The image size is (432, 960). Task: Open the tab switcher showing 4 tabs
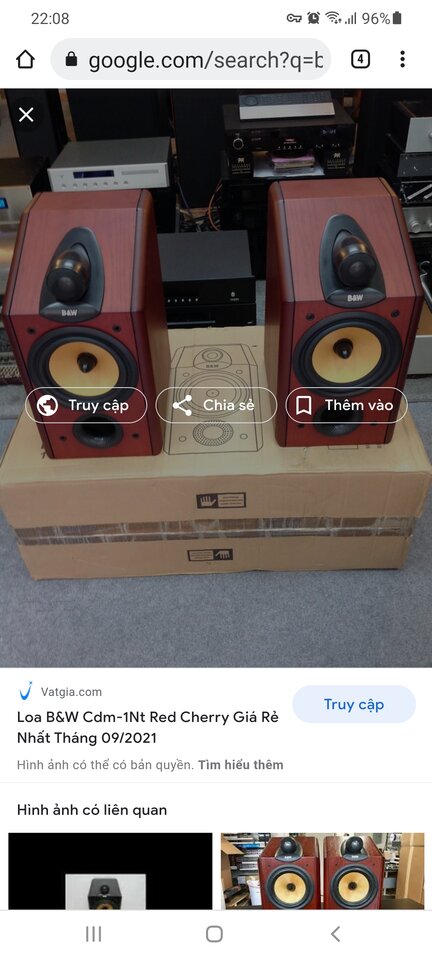pyautogui.click(x=360, y=59)
